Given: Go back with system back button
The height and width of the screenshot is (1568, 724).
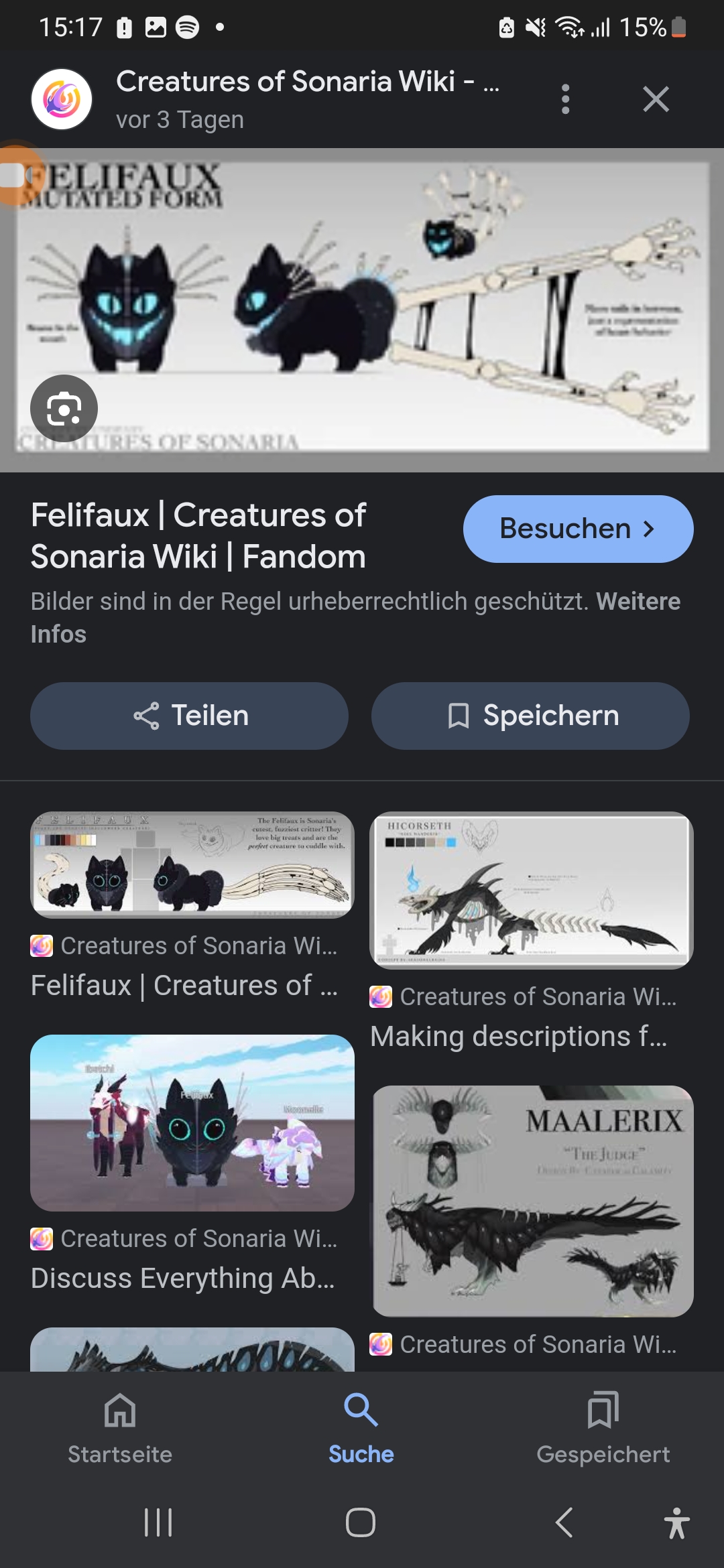Looking at the screenshot, I should pyautogui.click(x=564, y=1522).
